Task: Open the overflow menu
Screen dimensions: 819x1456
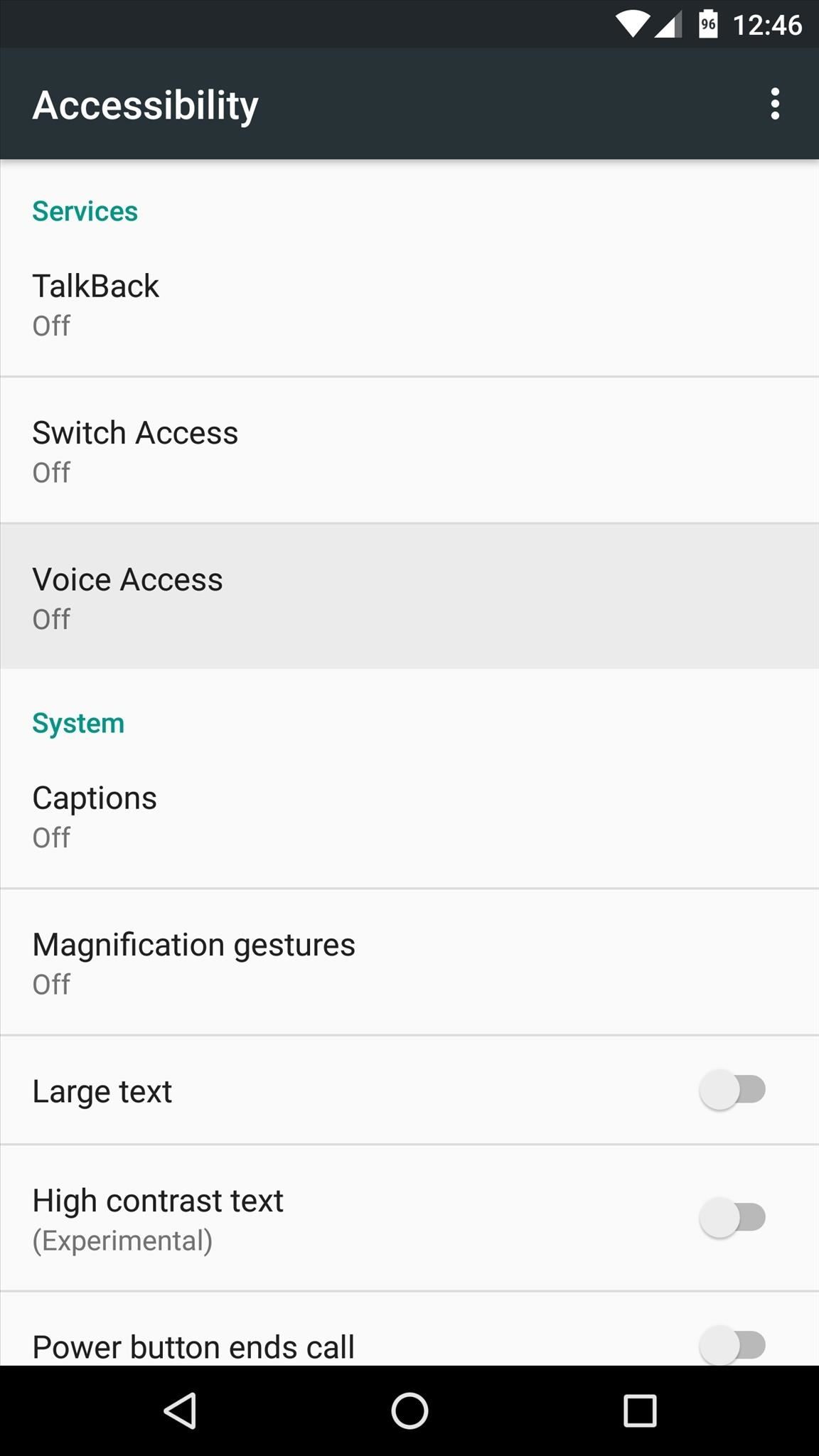Action: tap(775, 105)
